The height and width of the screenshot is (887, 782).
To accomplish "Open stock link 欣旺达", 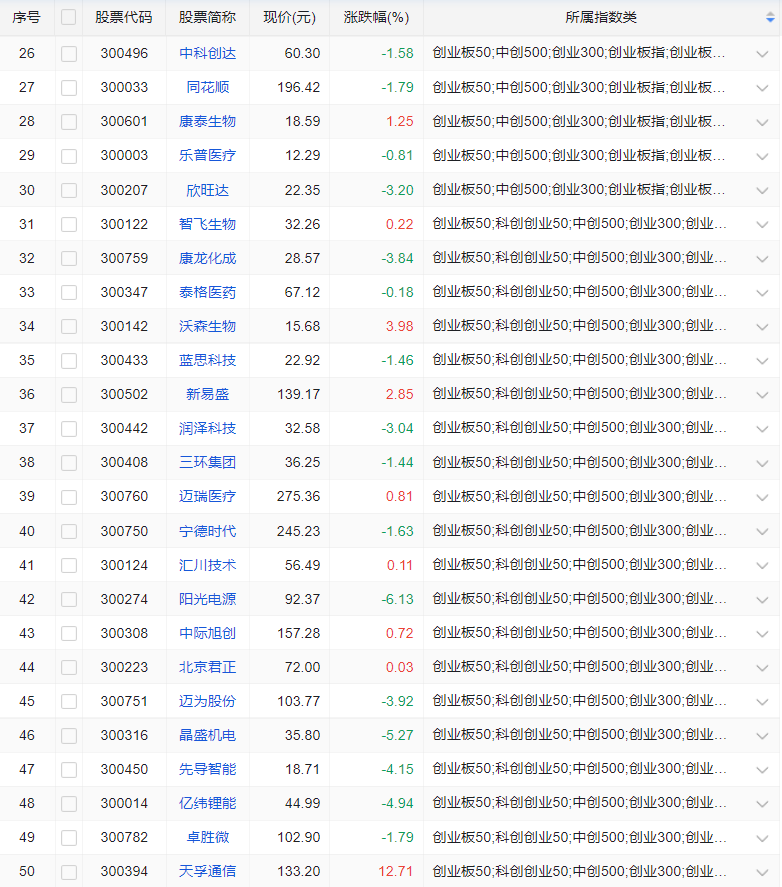I will point(207,190).
